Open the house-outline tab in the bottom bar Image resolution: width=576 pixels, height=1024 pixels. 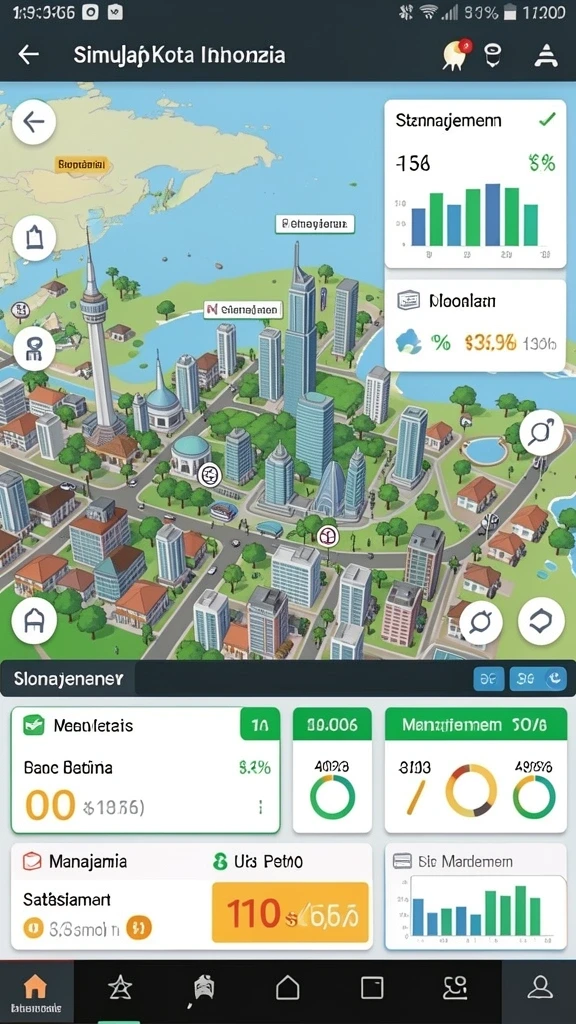[x=288, y=989]
